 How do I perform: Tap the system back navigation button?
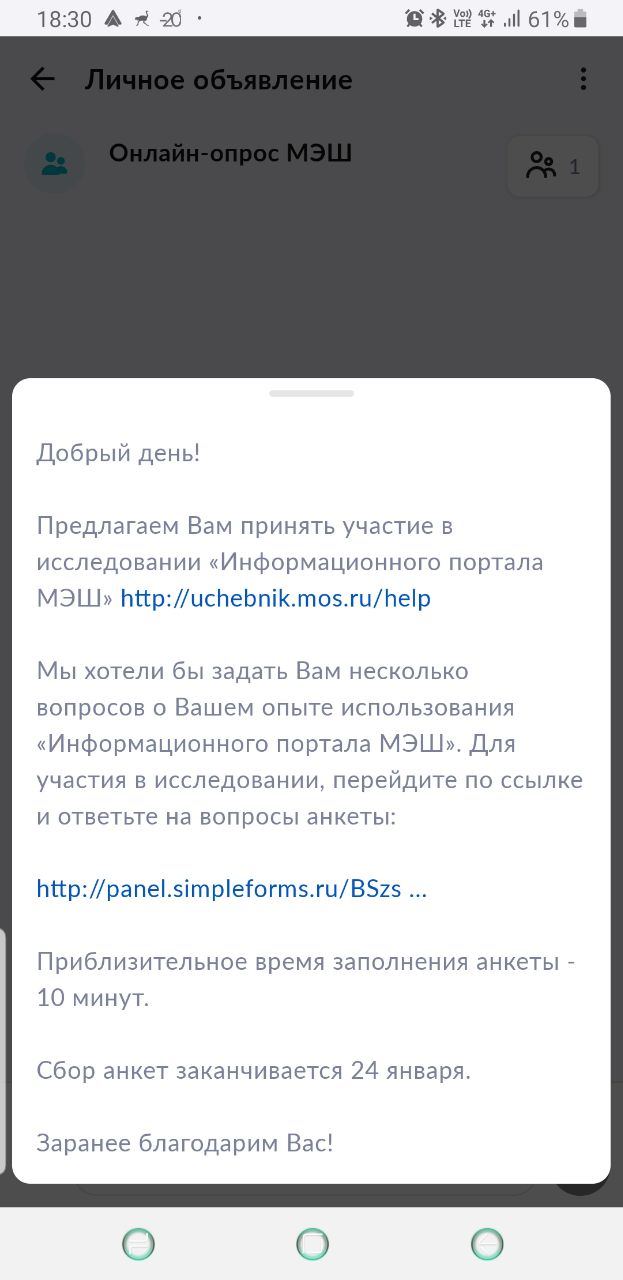[x=487, y=1244]
